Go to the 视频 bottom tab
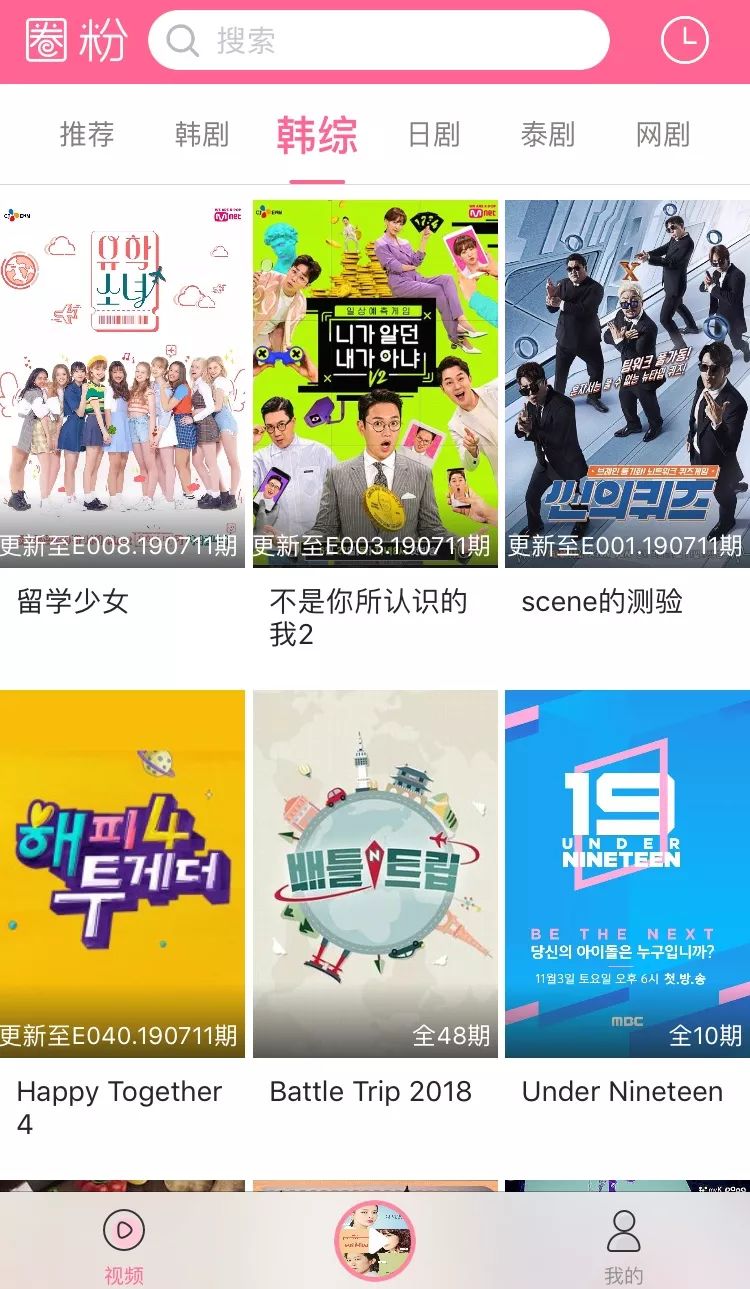The image size is (750, 1289). point(124,1243)
